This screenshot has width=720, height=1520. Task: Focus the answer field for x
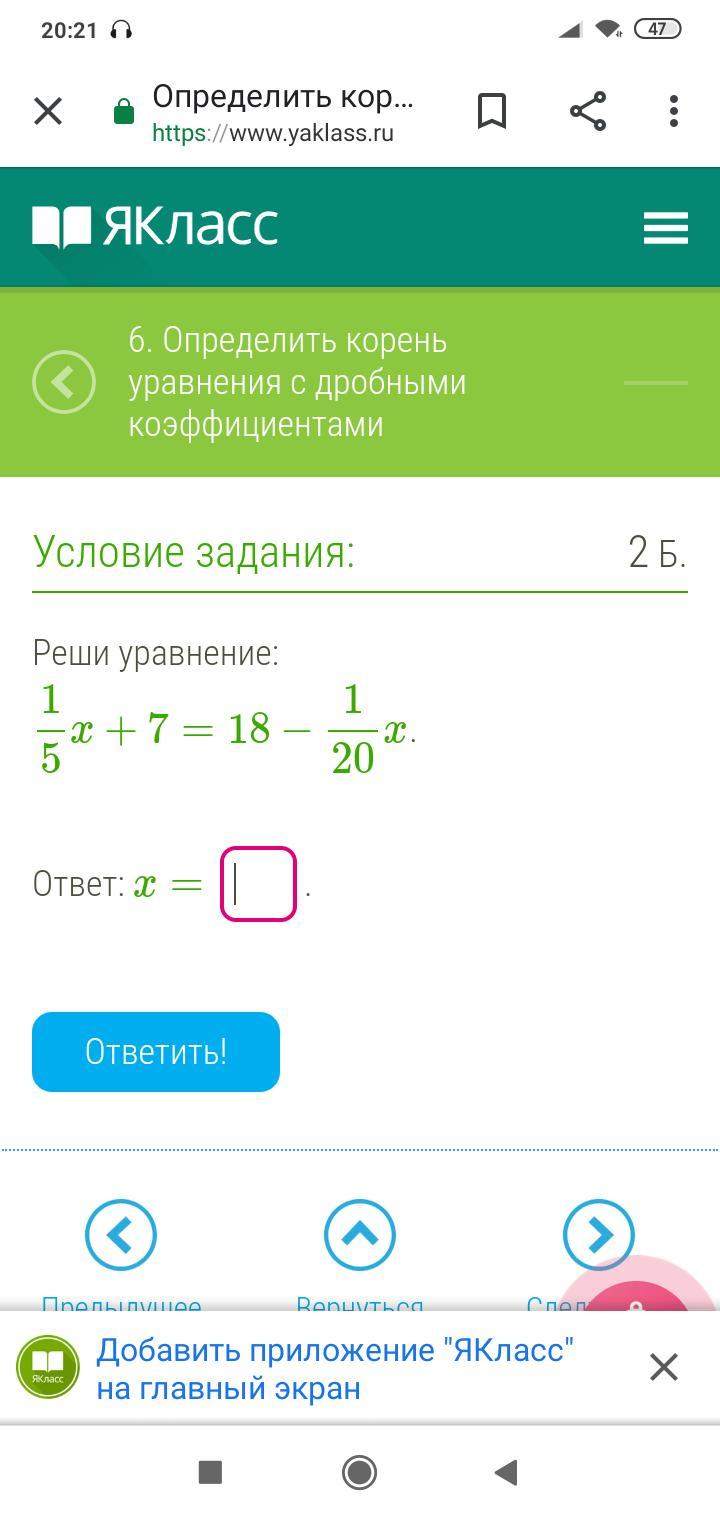tap(258, 884)
